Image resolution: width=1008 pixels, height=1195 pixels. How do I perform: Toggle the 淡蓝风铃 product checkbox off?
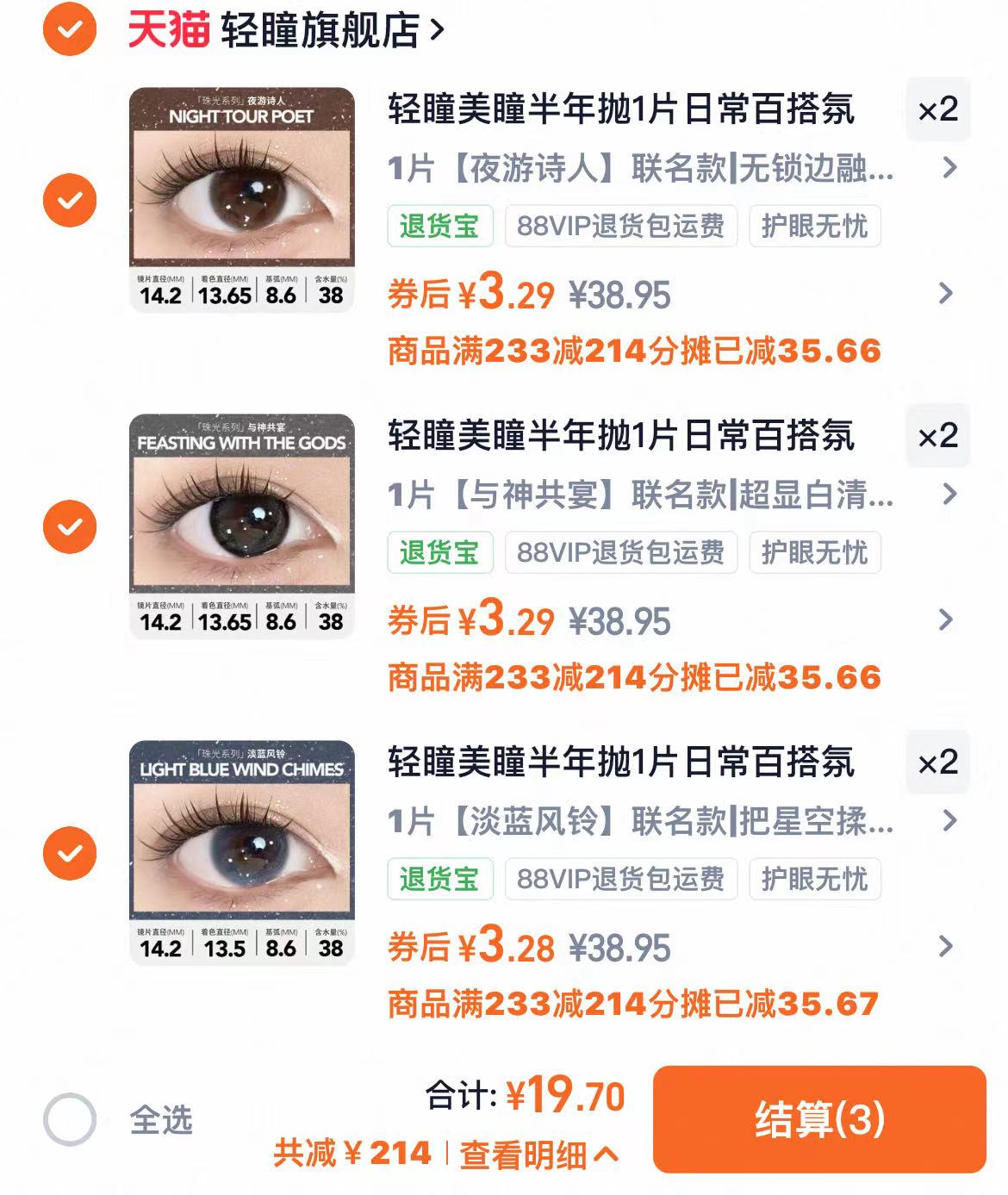tap(71, 853)
